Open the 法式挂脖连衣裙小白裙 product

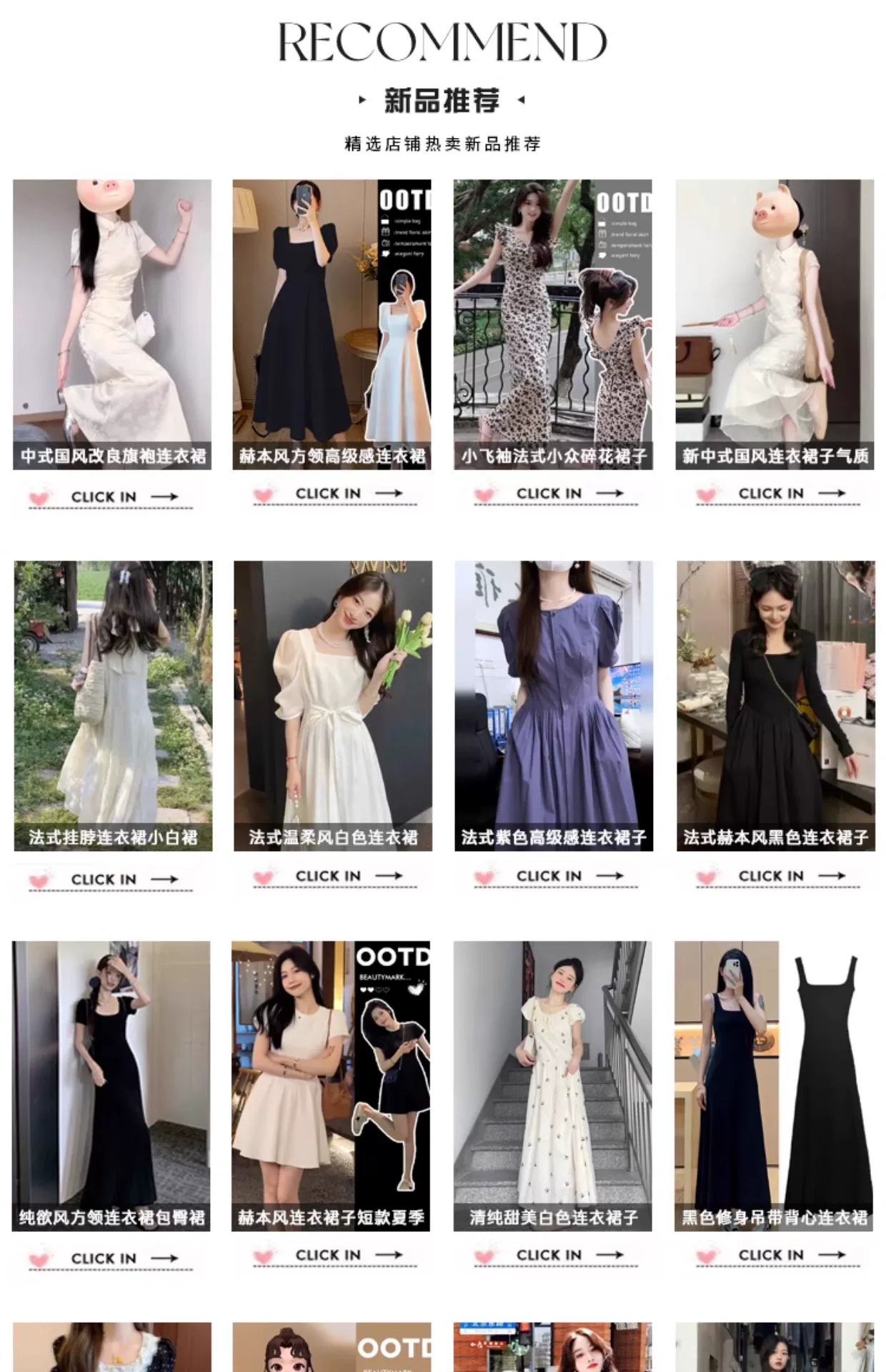pos(113,705)
